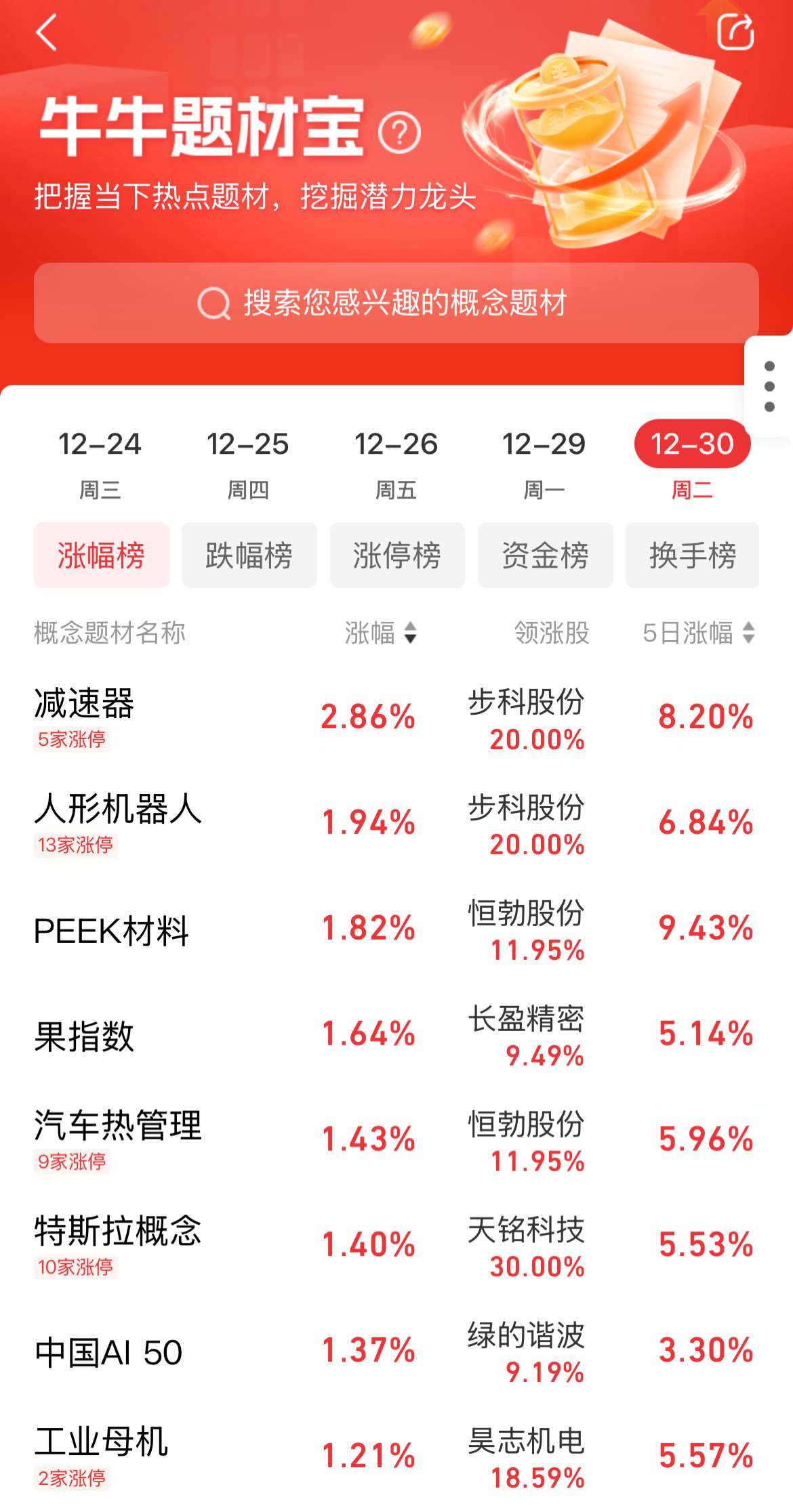793x1512 pixels.
Task: Go back to the previous page
Action: pos(47,33)
